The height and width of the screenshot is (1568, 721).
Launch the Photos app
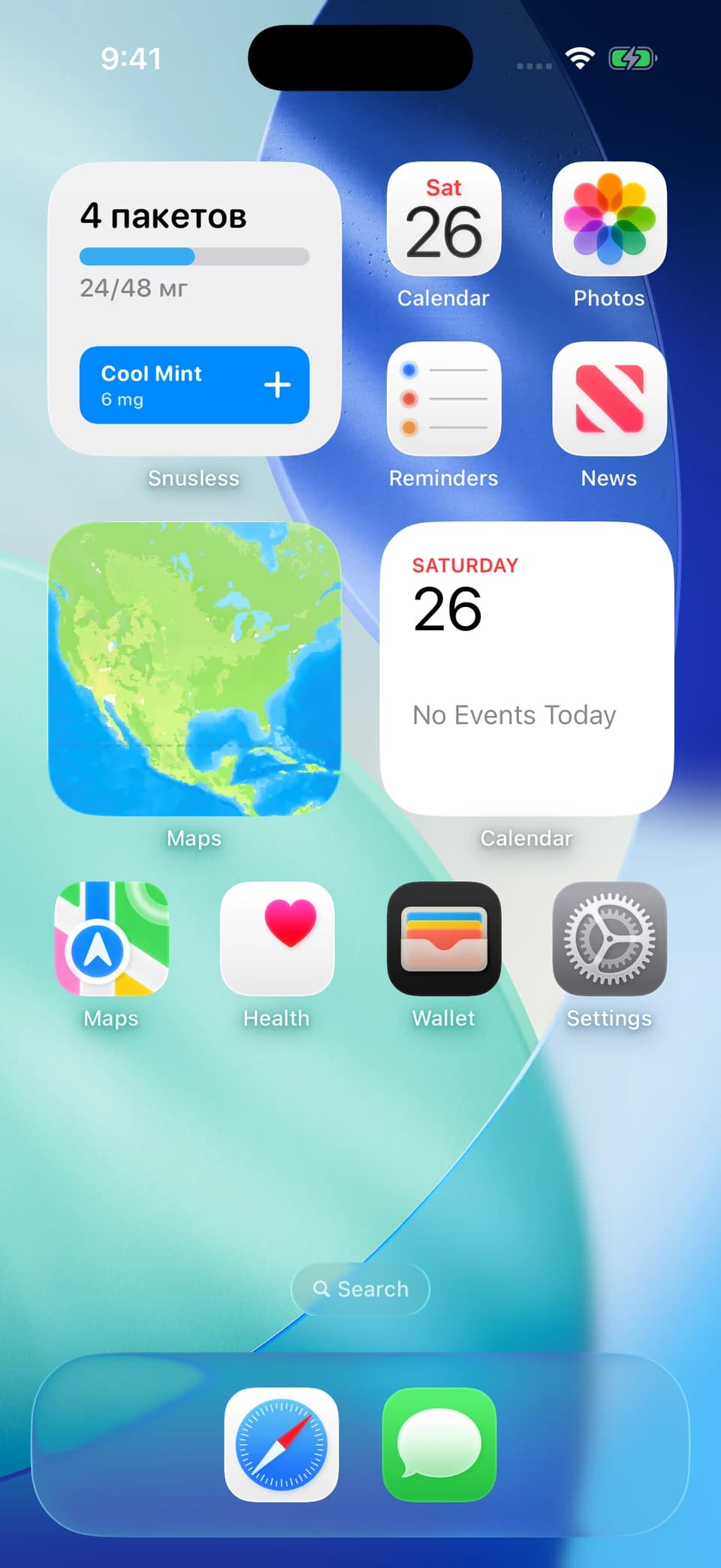pyautogui.click(x=609, y=219)
